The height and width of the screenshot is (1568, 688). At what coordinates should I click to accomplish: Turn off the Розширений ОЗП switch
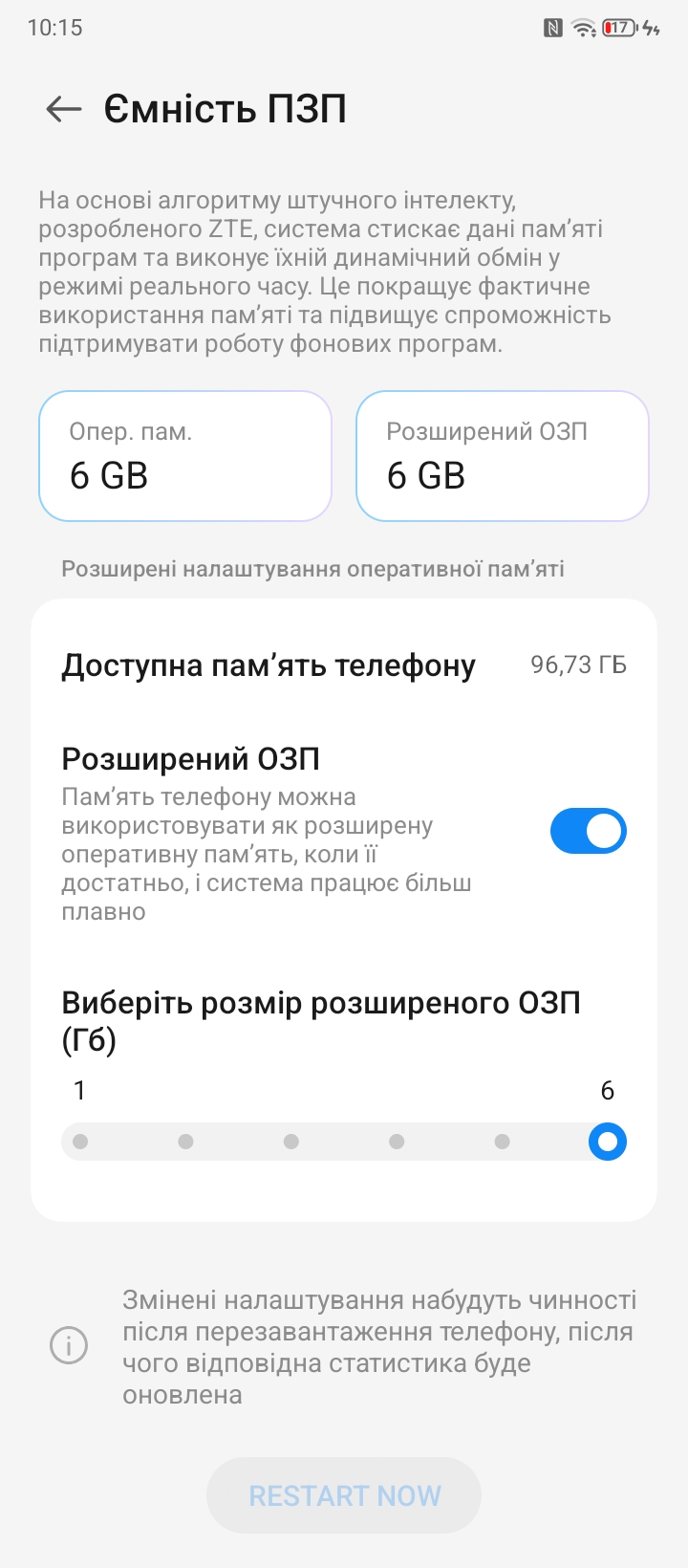(x=588, y=831)
